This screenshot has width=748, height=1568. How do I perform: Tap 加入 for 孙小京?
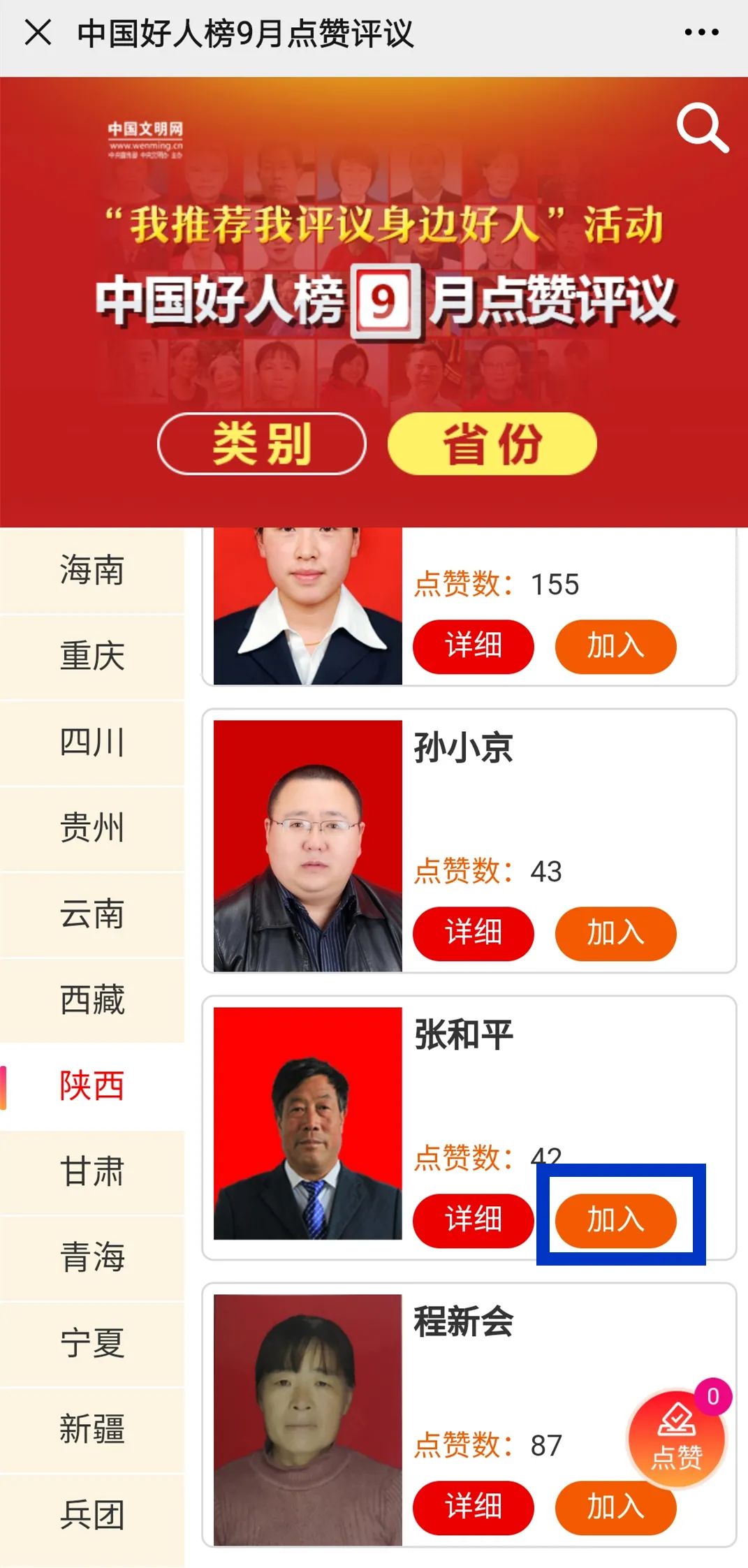click(616, 933)
